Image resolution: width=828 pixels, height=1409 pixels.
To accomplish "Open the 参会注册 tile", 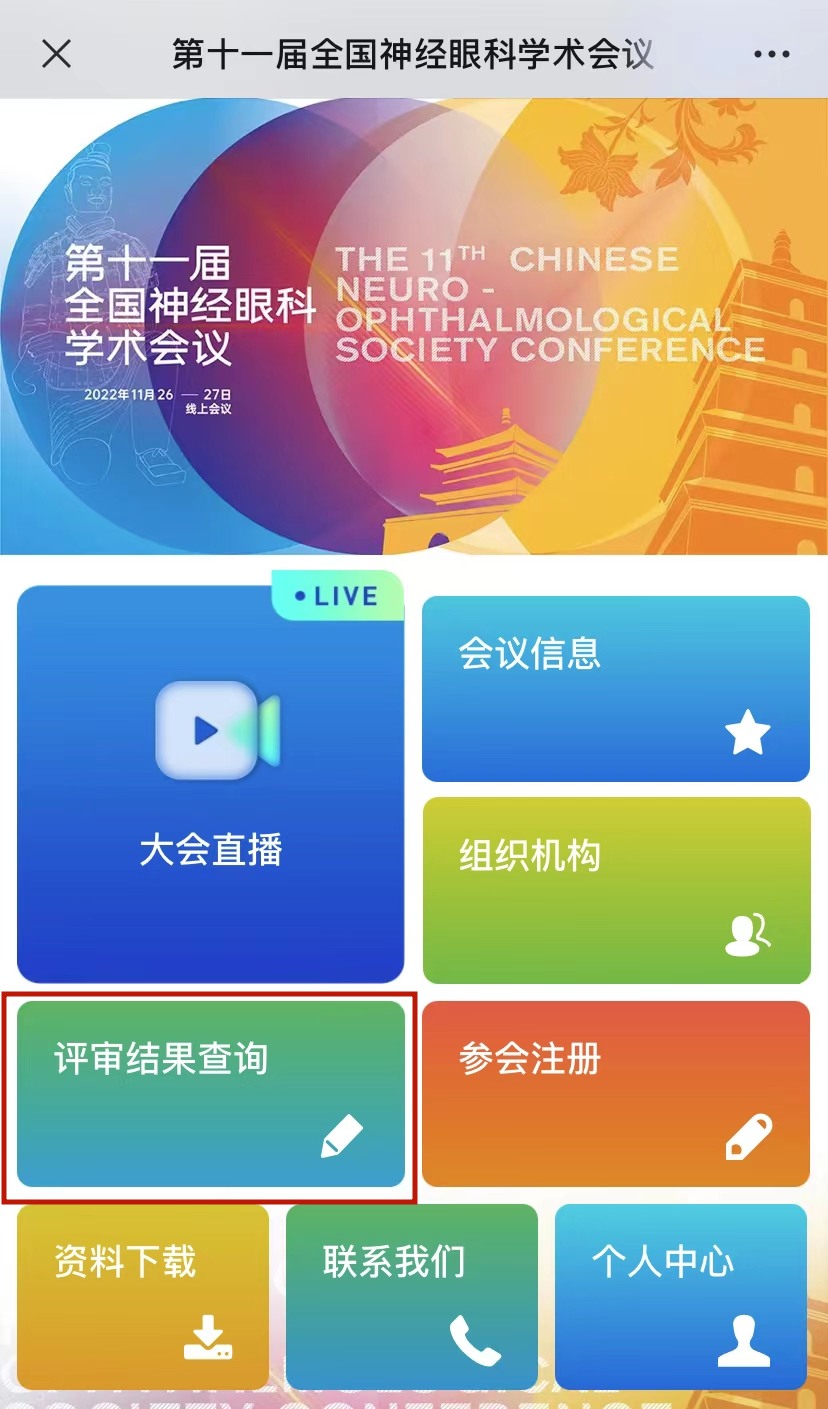I will [x=616, y=1094].
